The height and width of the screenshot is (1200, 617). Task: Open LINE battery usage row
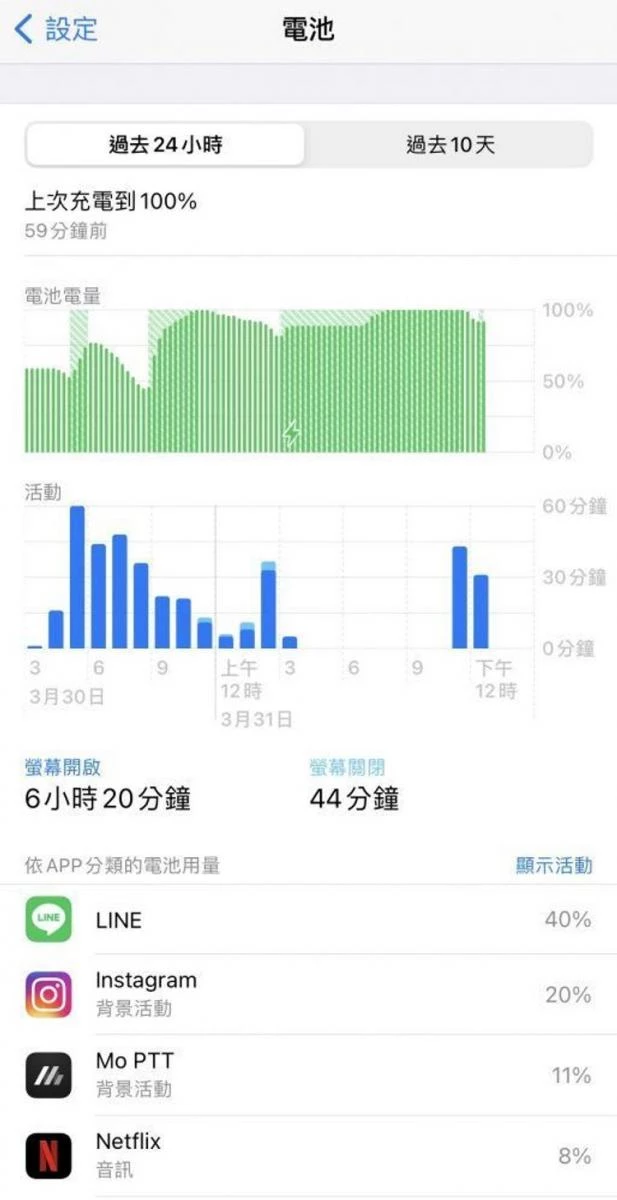[308, 920]
